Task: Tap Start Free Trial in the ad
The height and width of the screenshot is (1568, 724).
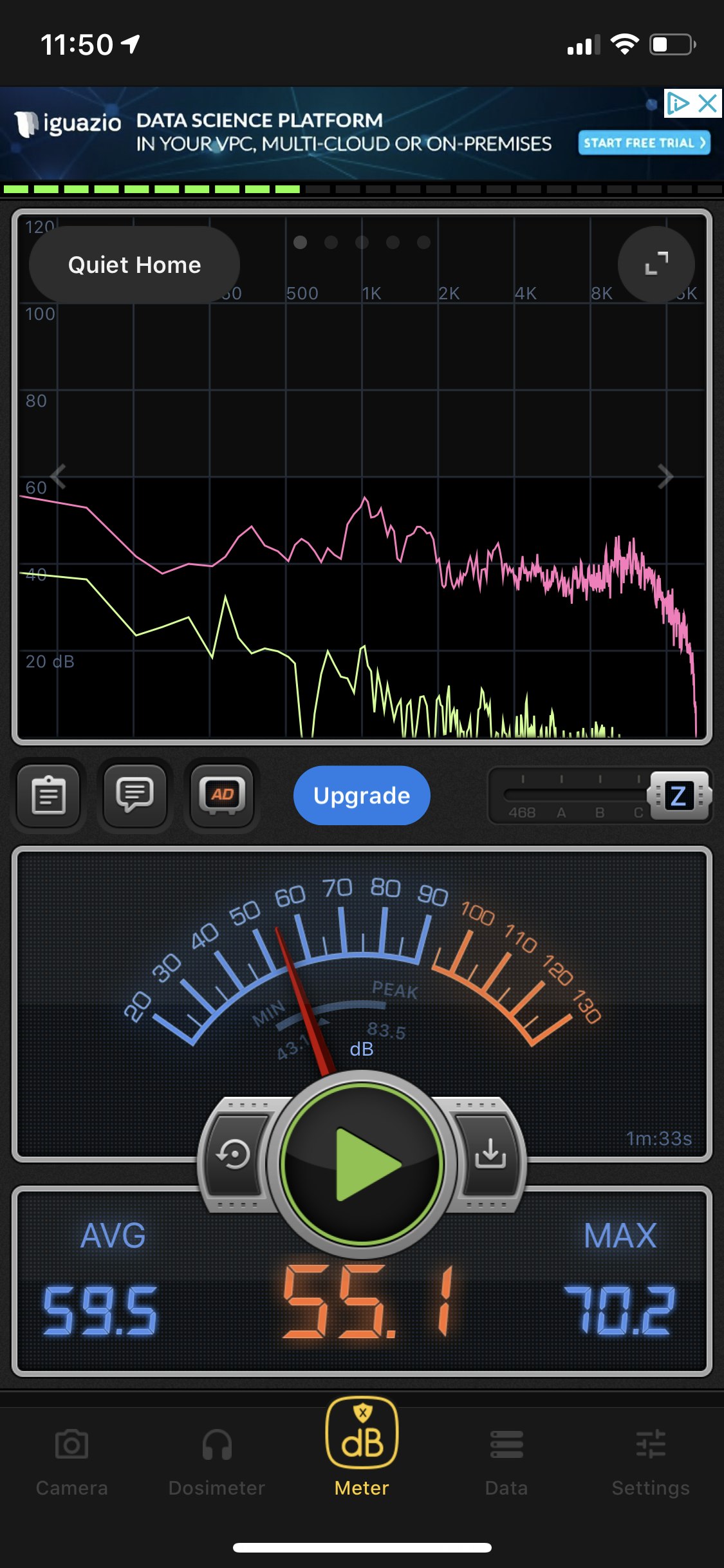Action: [x=644, y=143]
